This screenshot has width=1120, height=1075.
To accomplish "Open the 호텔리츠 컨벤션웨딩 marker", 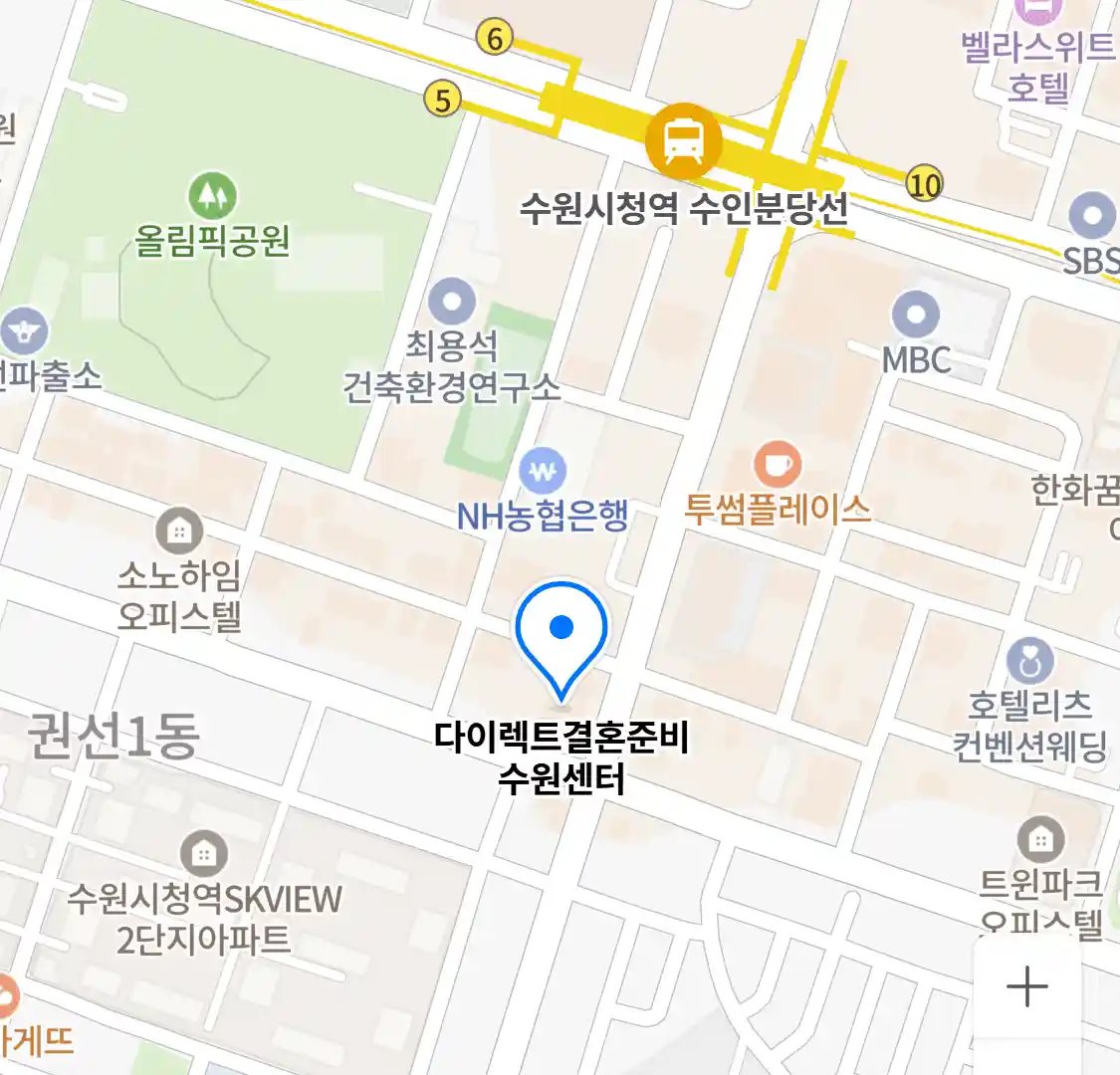I will pyautogui.click(x=1029, y=660).
